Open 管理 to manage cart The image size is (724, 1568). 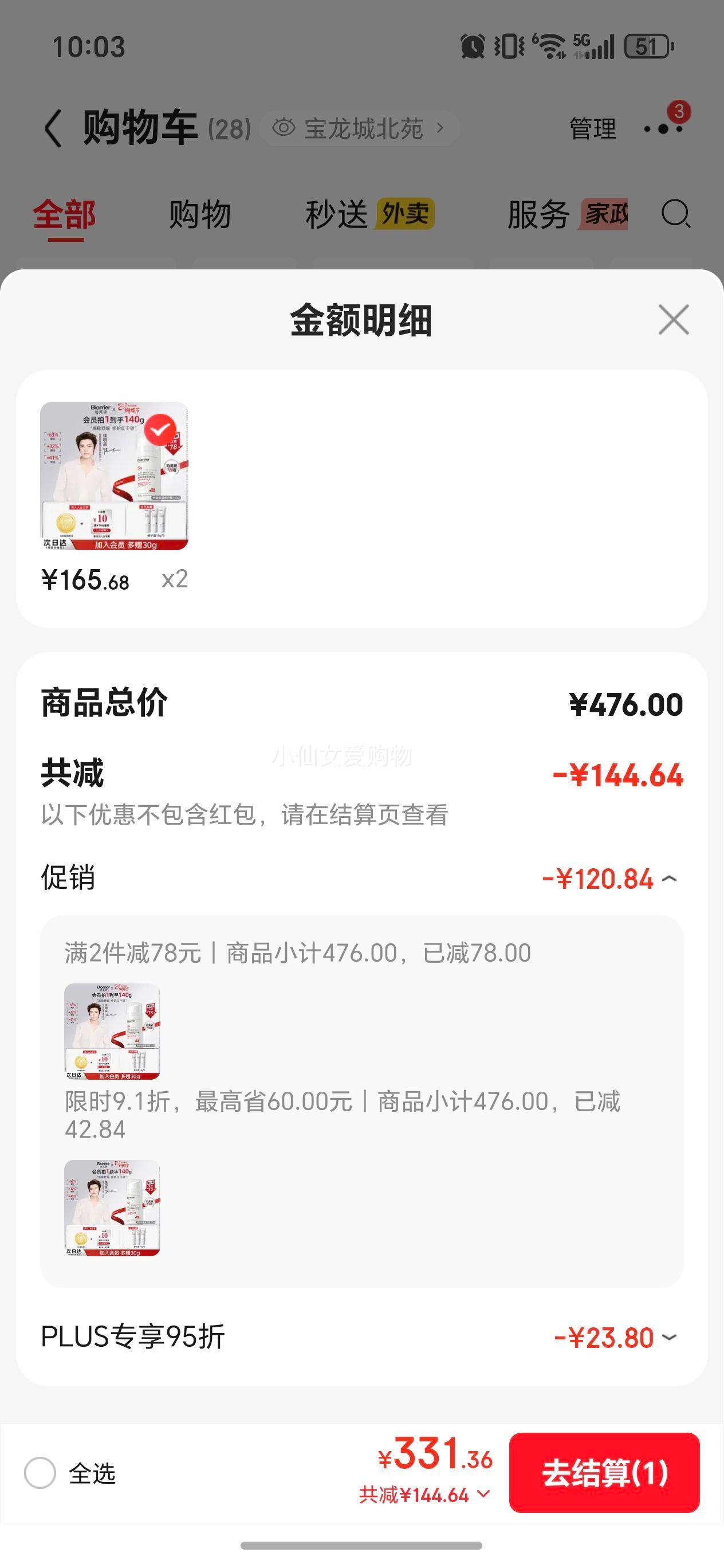[x=593, y=128]
